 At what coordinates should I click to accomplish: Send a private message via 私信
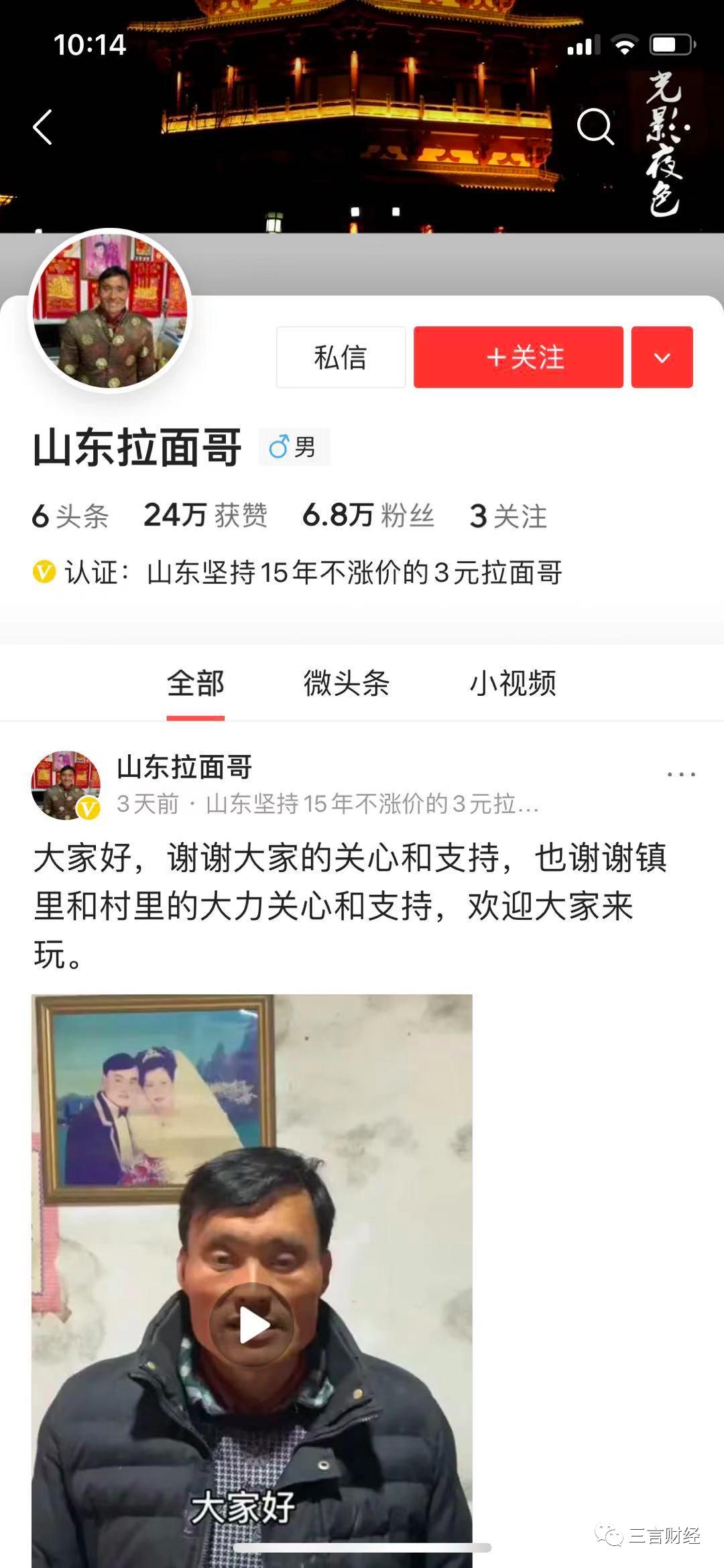click(x=341, y=357)
